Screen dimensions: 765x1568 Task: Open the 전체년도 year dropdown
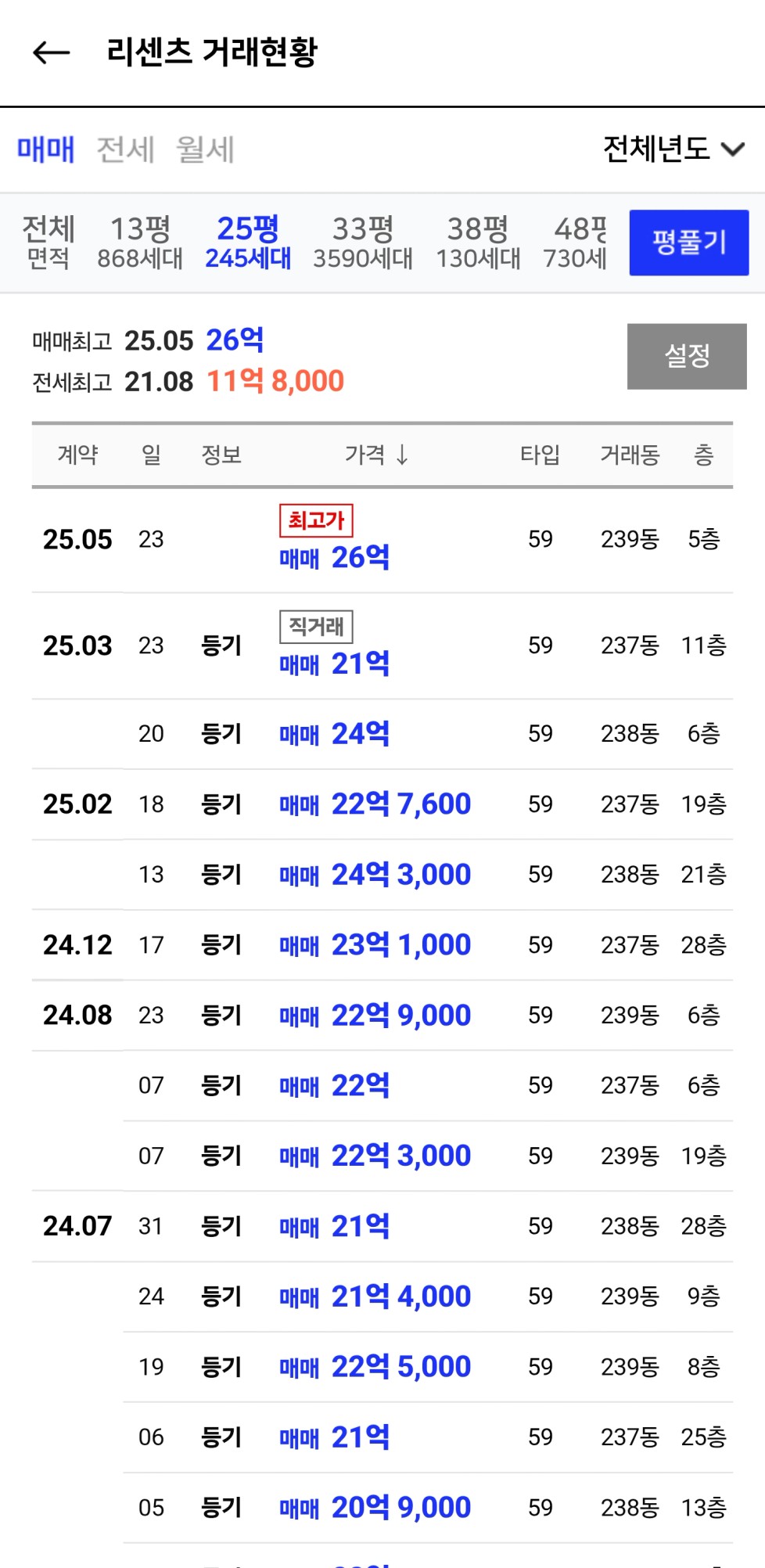click(x=673, y=149)
